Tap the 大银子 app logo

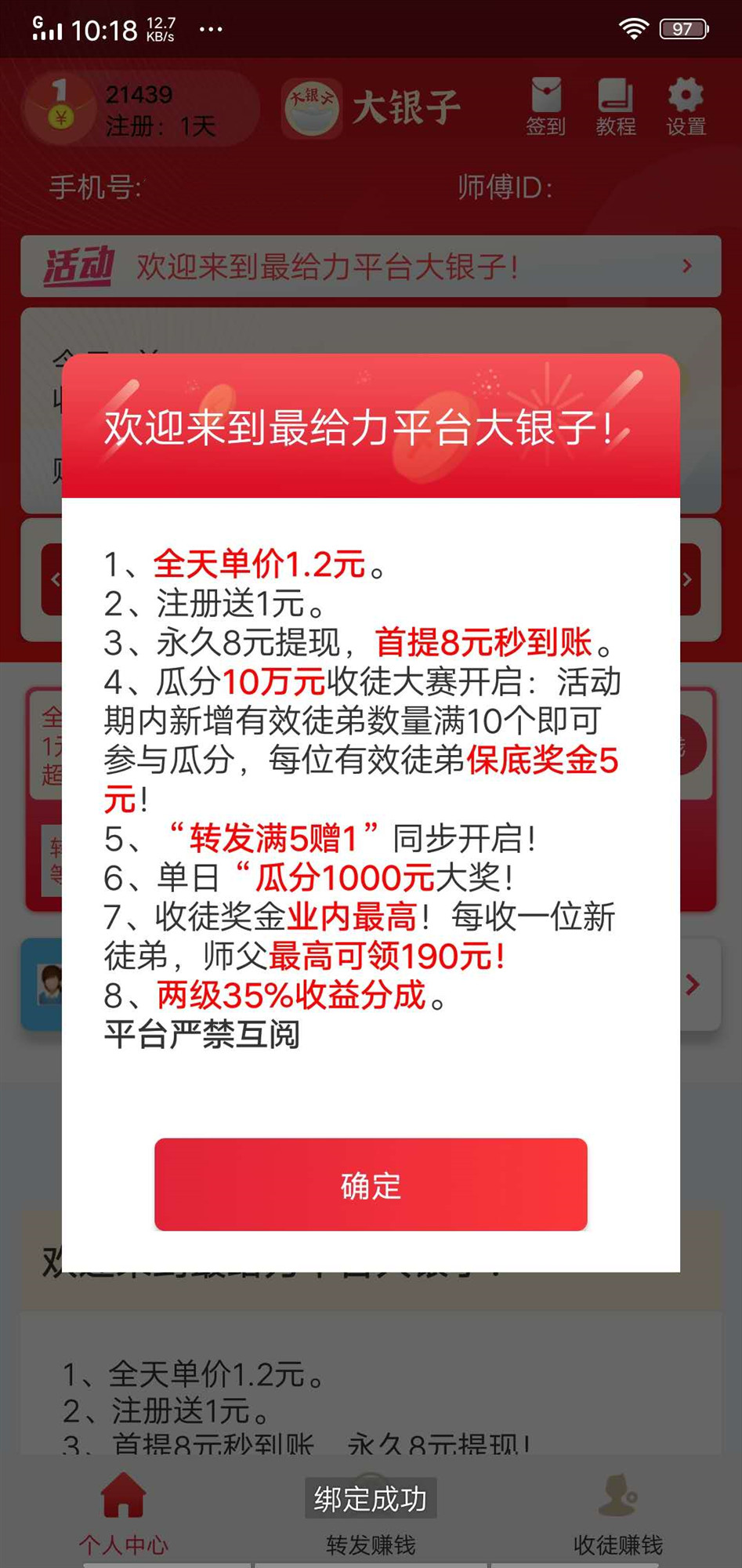(x=312, y=107)
